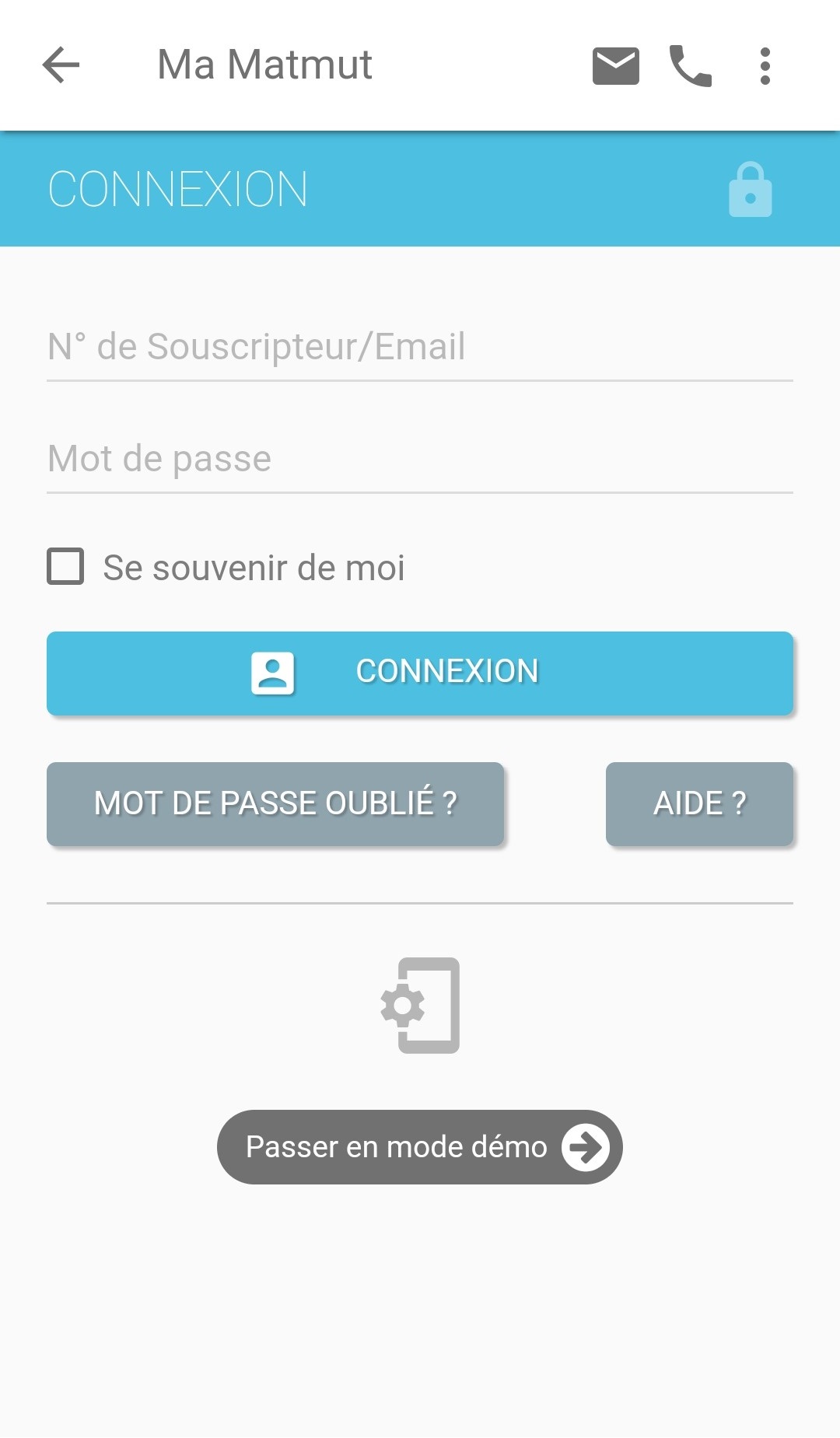
Task: Go back using the arrow icon
Action: 61,65
